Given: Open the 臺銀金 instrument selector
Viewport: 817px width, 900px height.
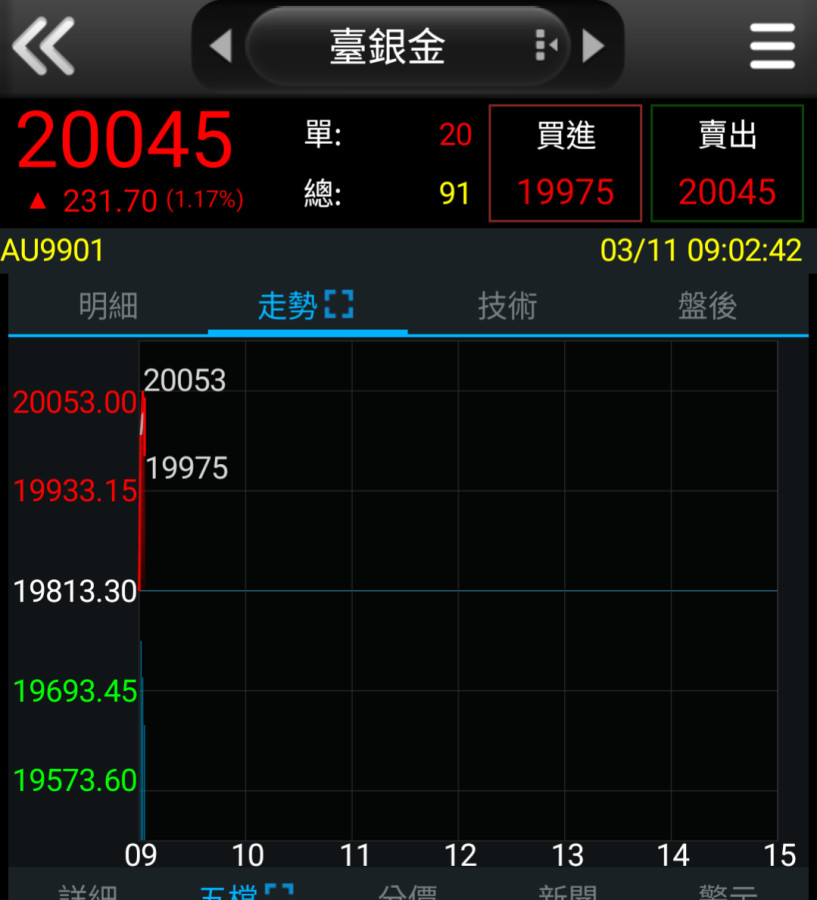Looking at the screenshot, I should 388,46.
